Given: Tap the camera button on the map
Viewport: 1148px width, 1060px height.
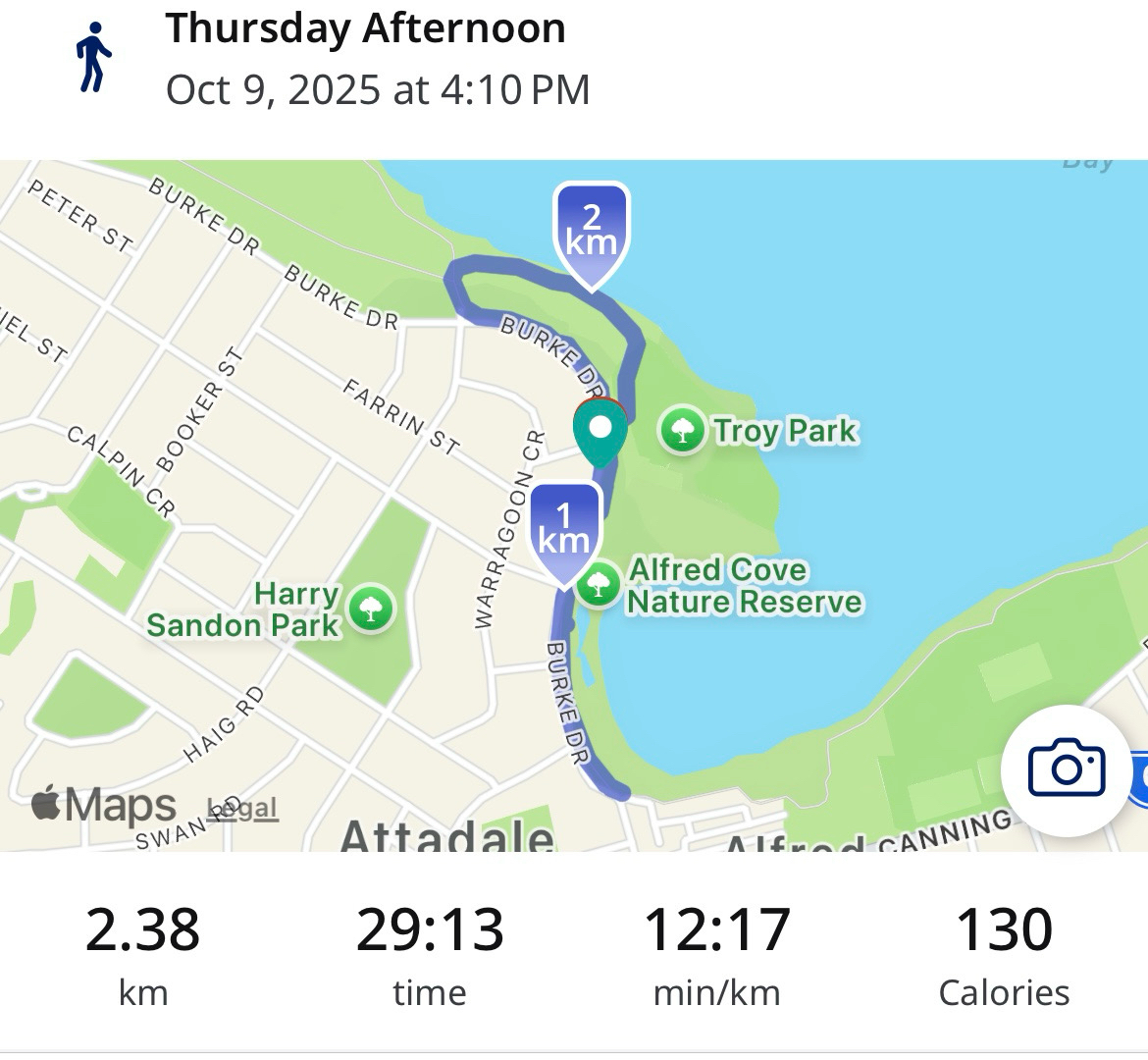Looking at the screenshot, I should pos(1066,769).
